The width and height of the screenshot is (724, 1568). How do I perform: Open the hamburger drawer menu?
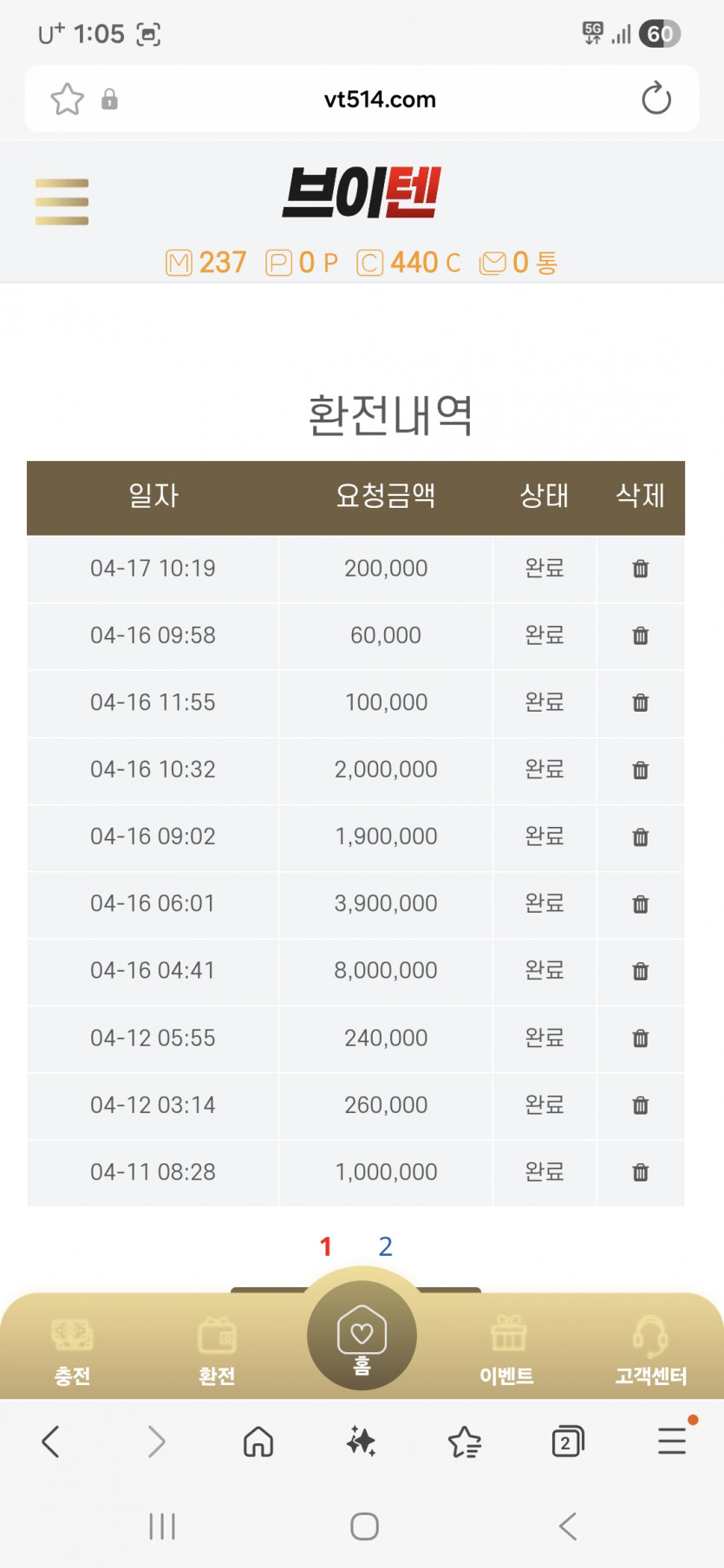tap(62, 202)
